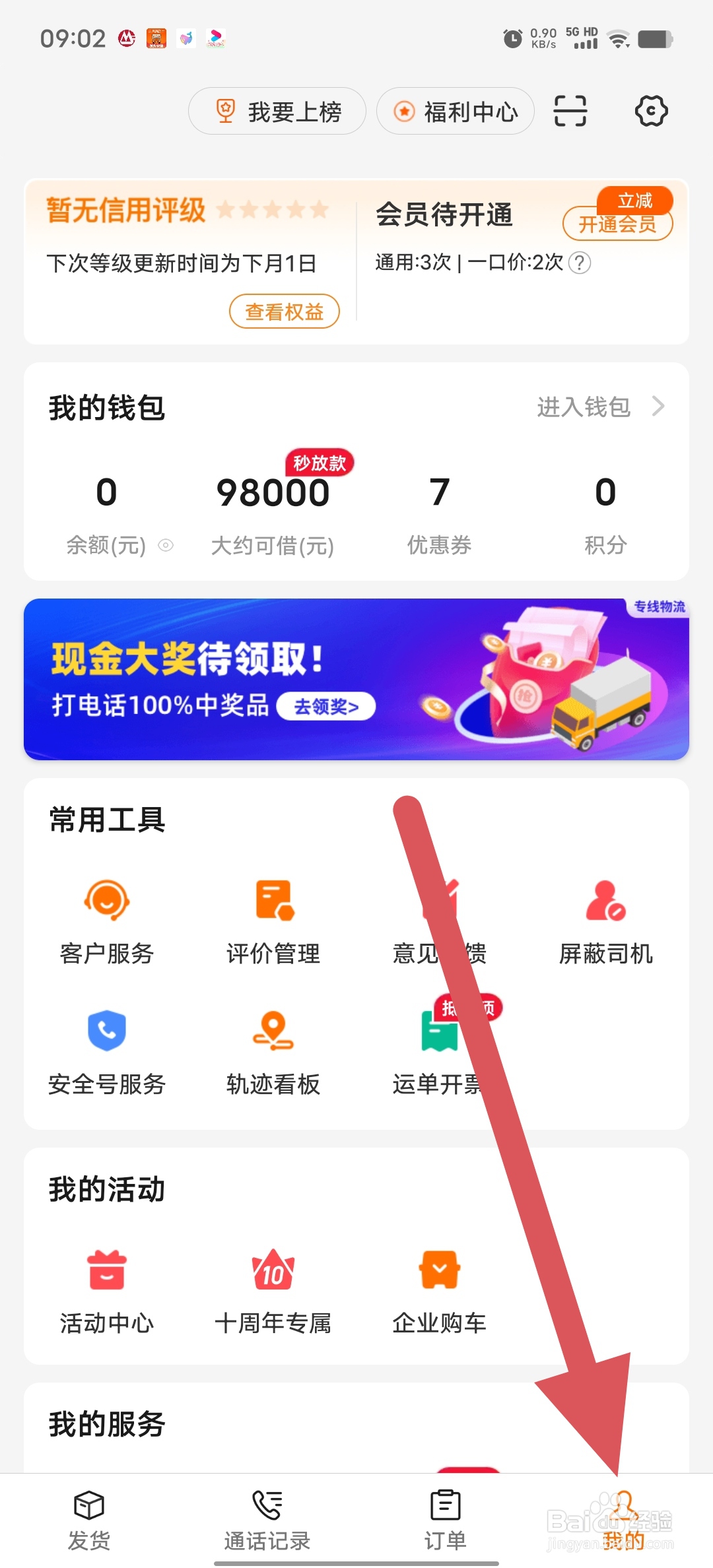Open 客户服务 customer service
The image size is (713, 1568).
(x=107, y=919)
